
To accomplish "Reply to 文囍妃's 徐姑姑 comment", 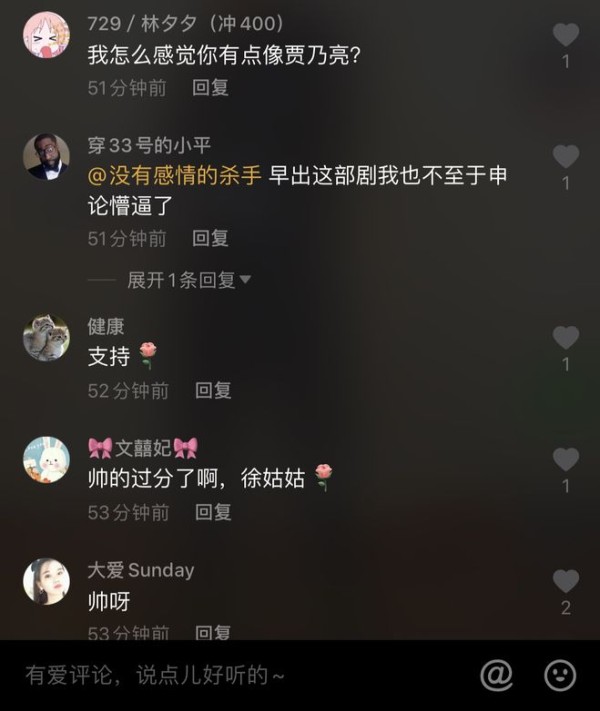I will [x=213, y=513].
